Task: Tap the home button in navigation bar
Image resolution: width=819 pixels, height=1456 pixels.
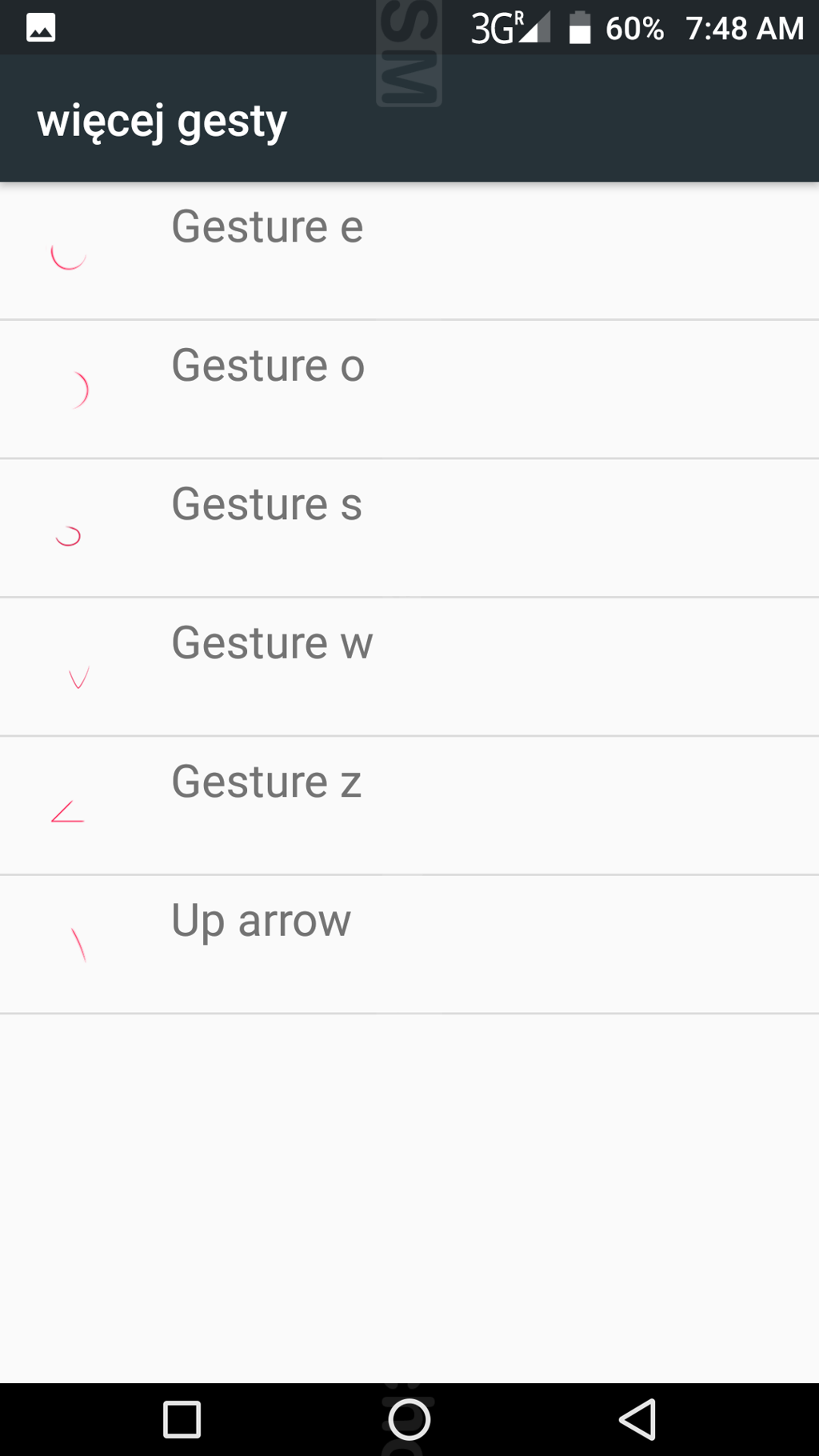Action: click(x=409, y=1420)
